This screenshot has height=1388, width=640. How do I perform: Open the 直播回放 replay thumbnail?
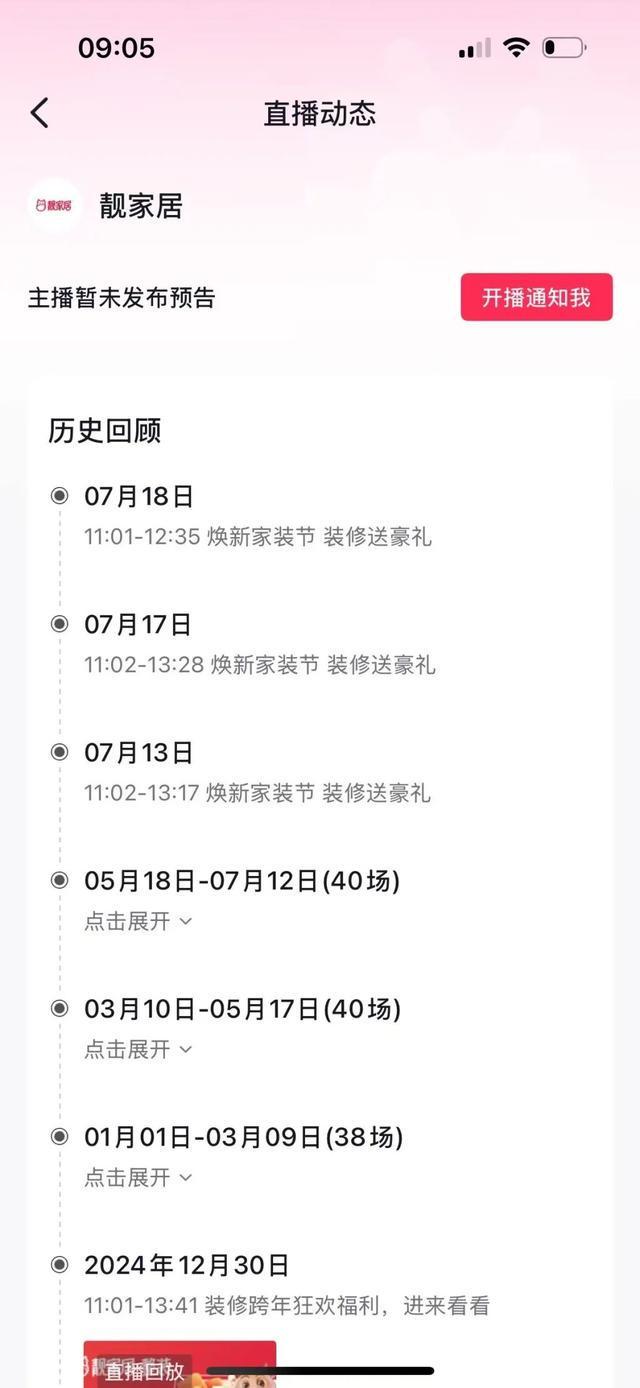pos(180,1364)
